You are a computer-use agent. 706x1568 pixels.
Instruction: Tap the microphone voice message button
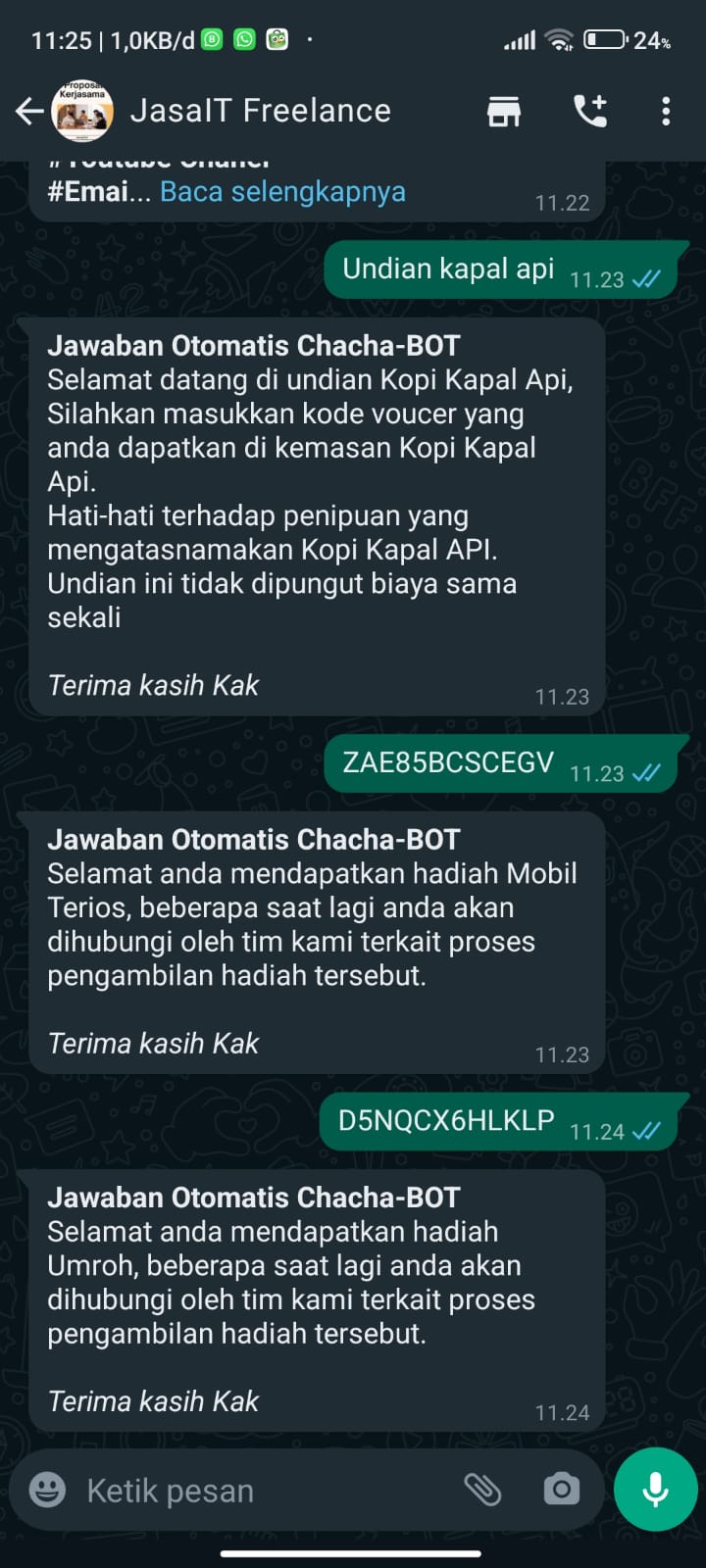click(x=655, y=1490)
